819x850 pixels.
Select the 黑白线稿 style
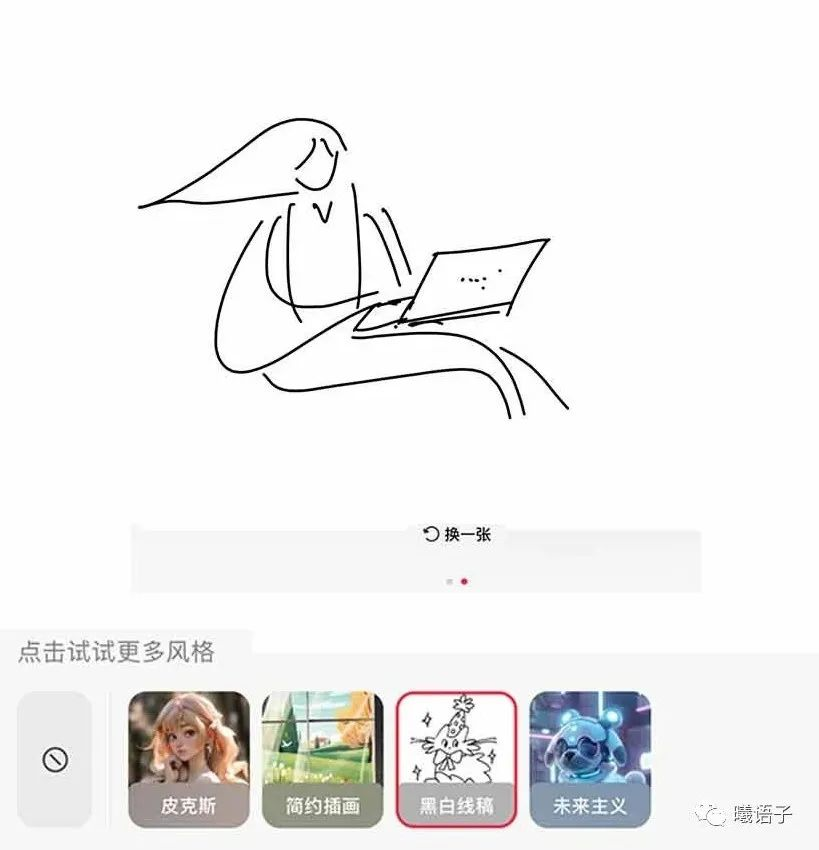[456, 759]
